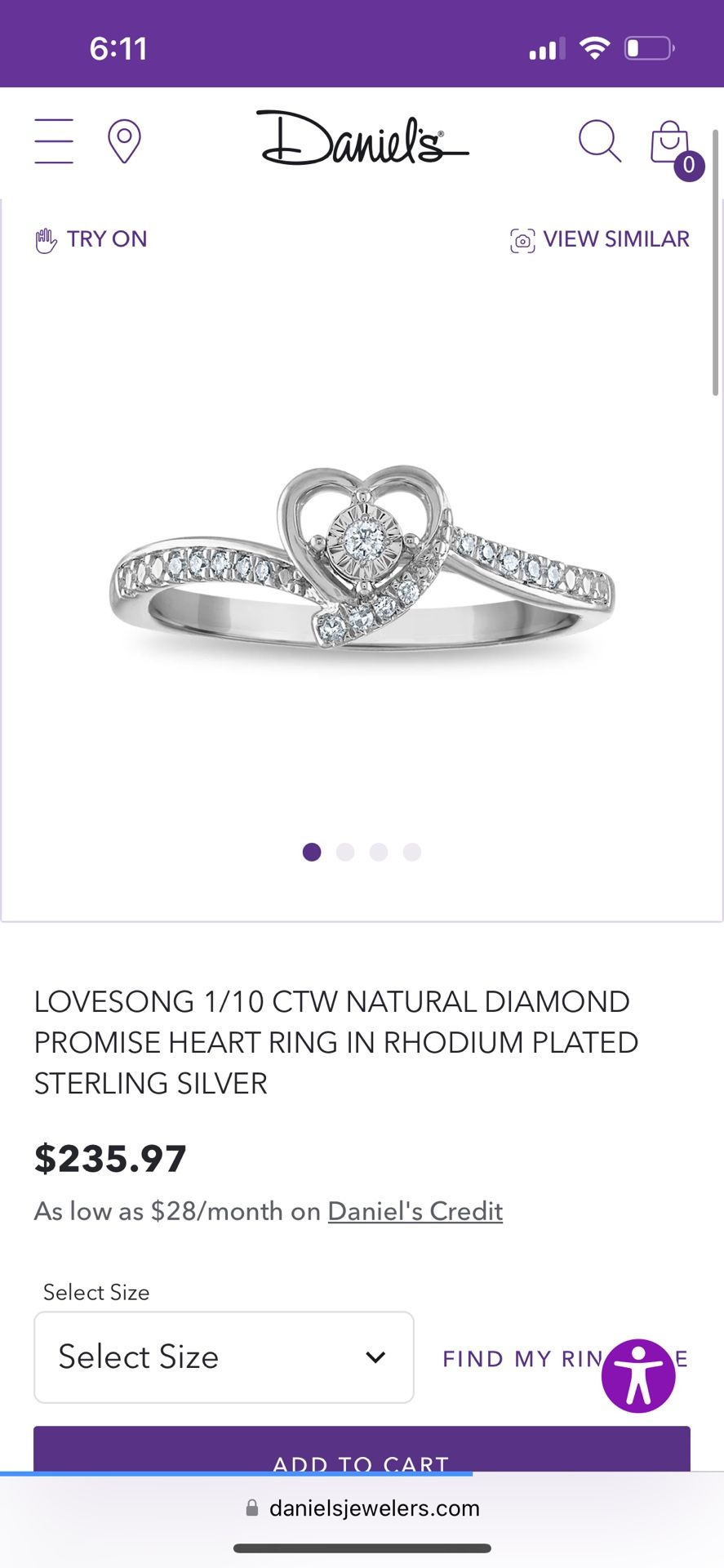Click the store locator pin icon
This screenshot has width=724, height=1568.
124,140
